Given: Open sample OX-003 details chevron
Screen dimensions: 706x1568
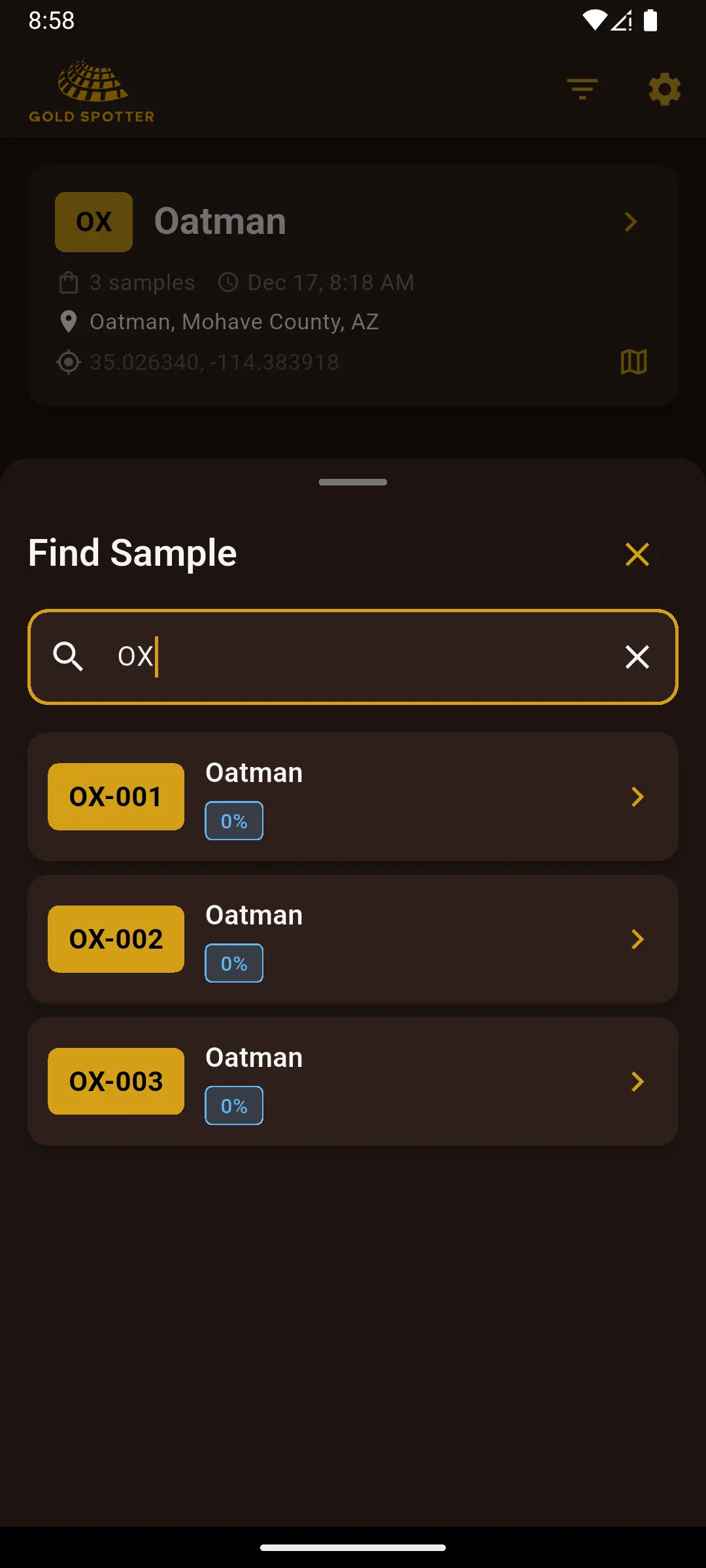Looking at the screenshot, I should pyautogui.click(x=637, y=1081).
